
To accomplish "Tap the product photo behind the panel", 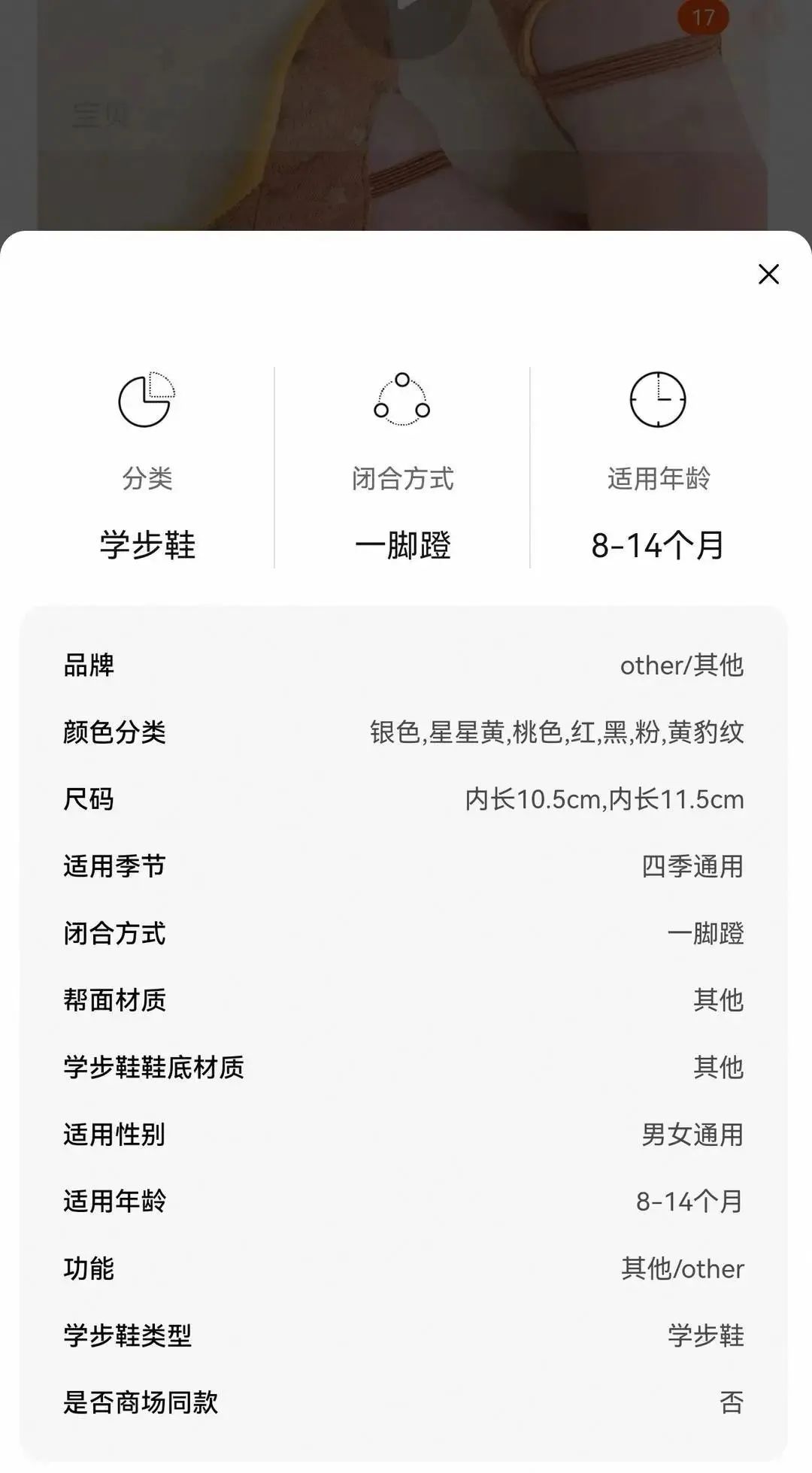I will [406, 113].
